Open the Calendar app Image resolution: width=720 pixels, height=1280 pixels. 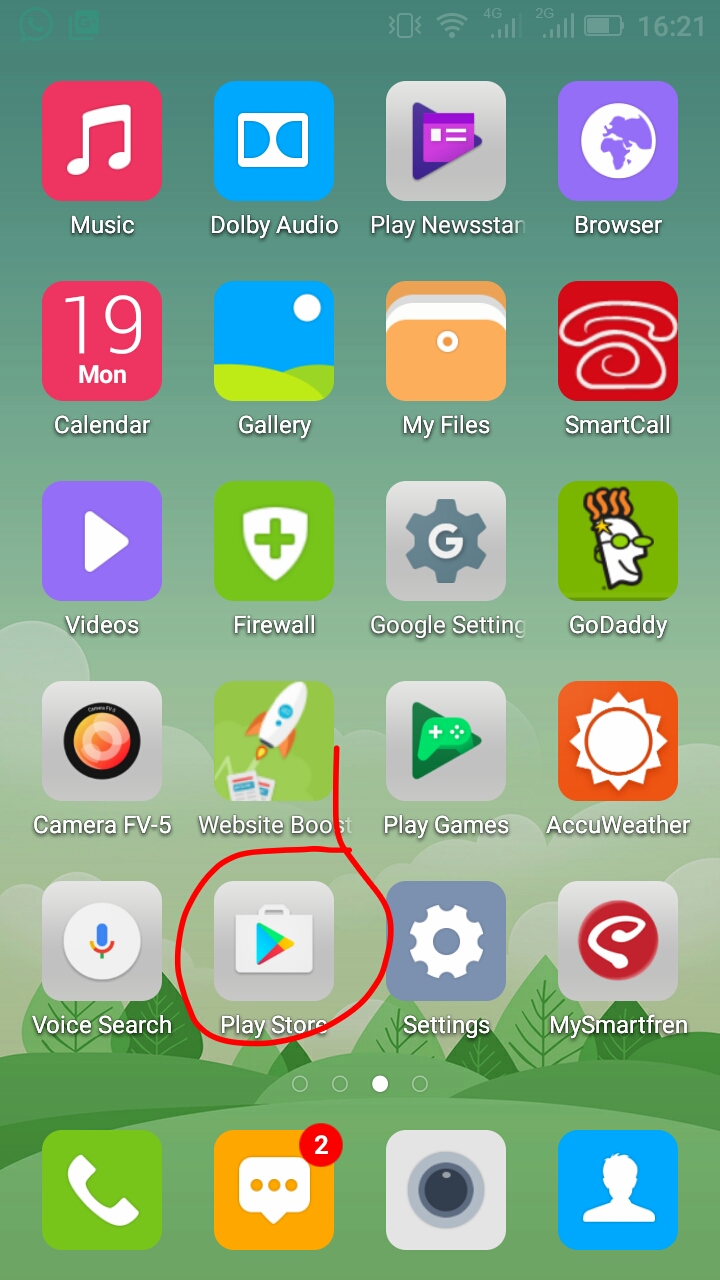[x=102, y=341]
